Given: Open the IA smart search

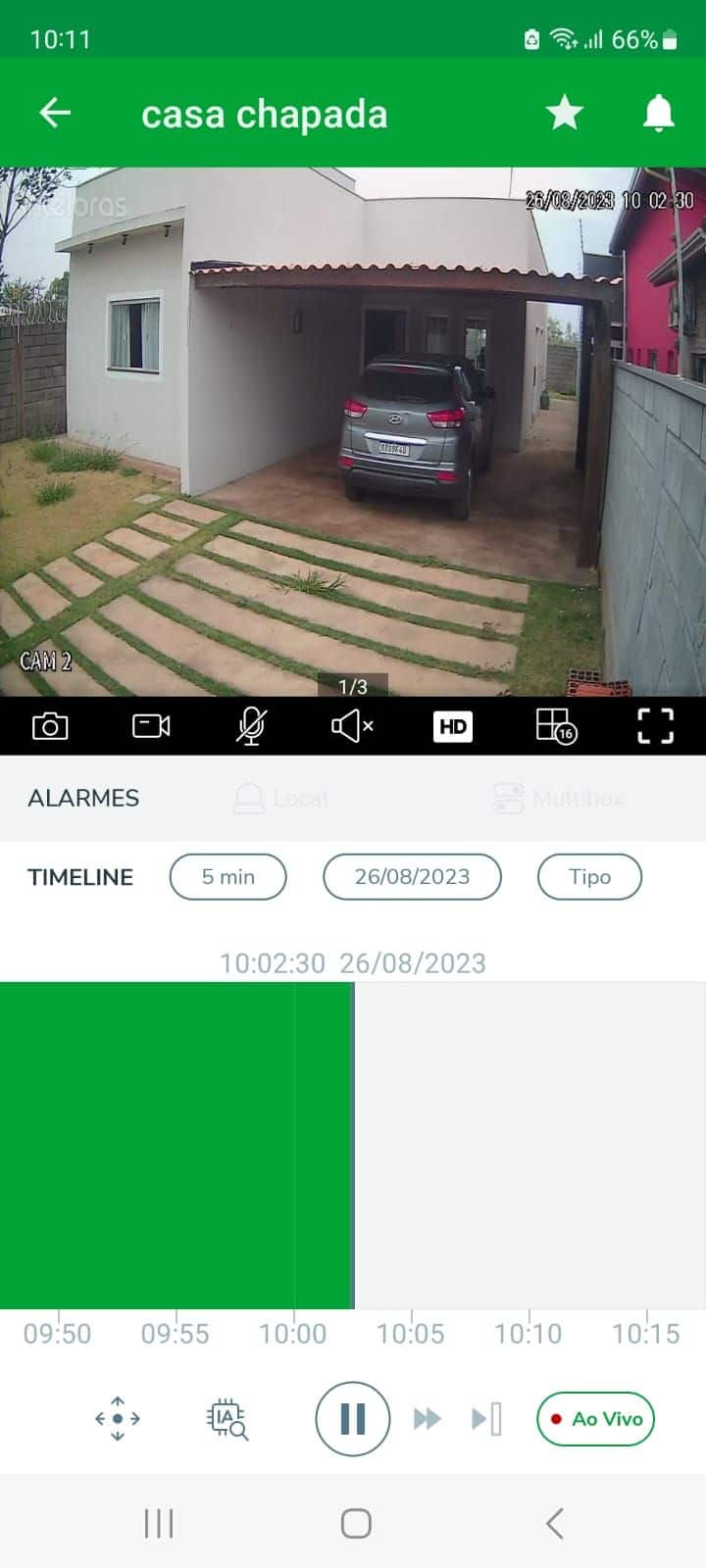Looking at the screenshot, I should [x=228, y=1418].
